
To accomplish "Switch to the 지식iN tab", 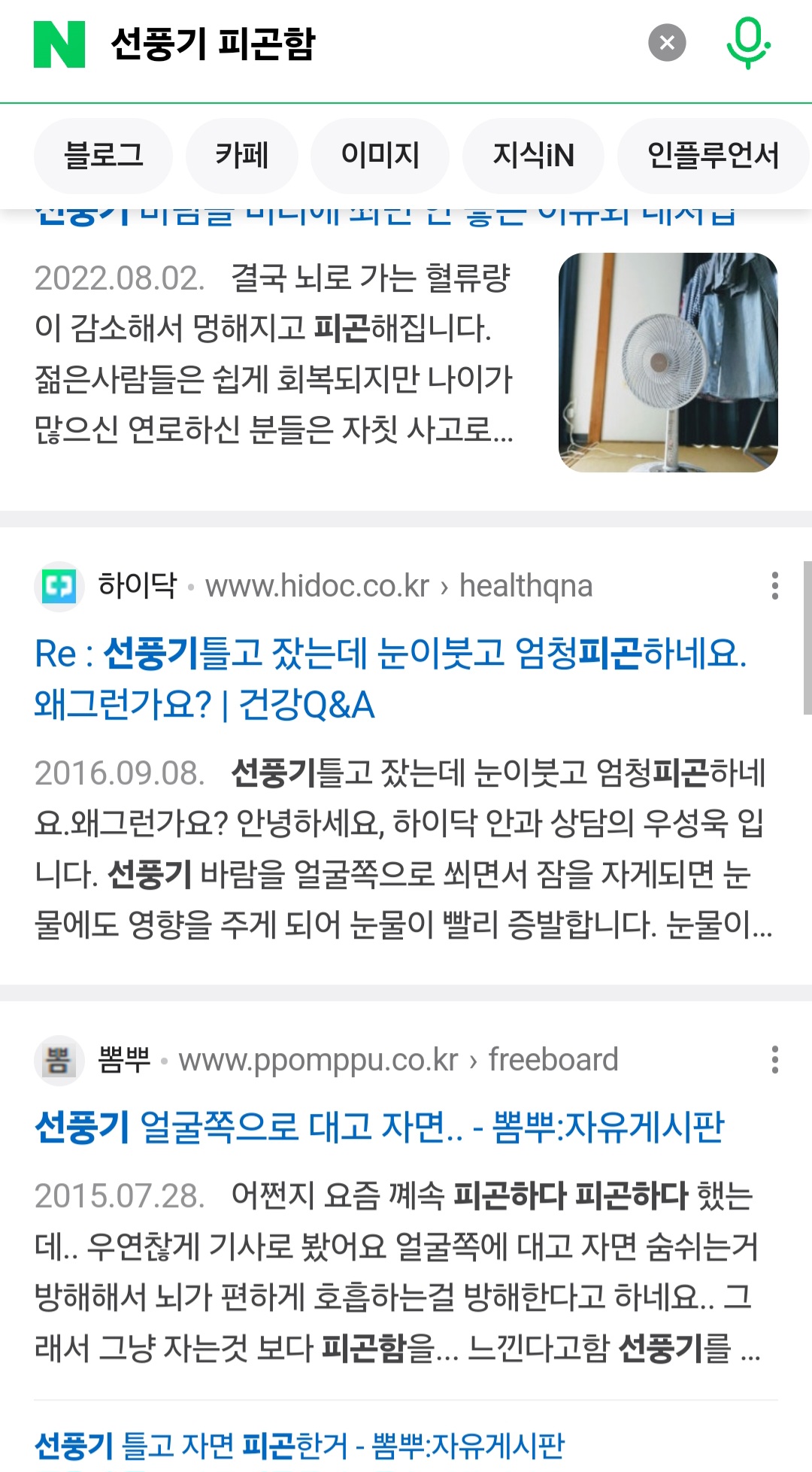I will point(533,156).
